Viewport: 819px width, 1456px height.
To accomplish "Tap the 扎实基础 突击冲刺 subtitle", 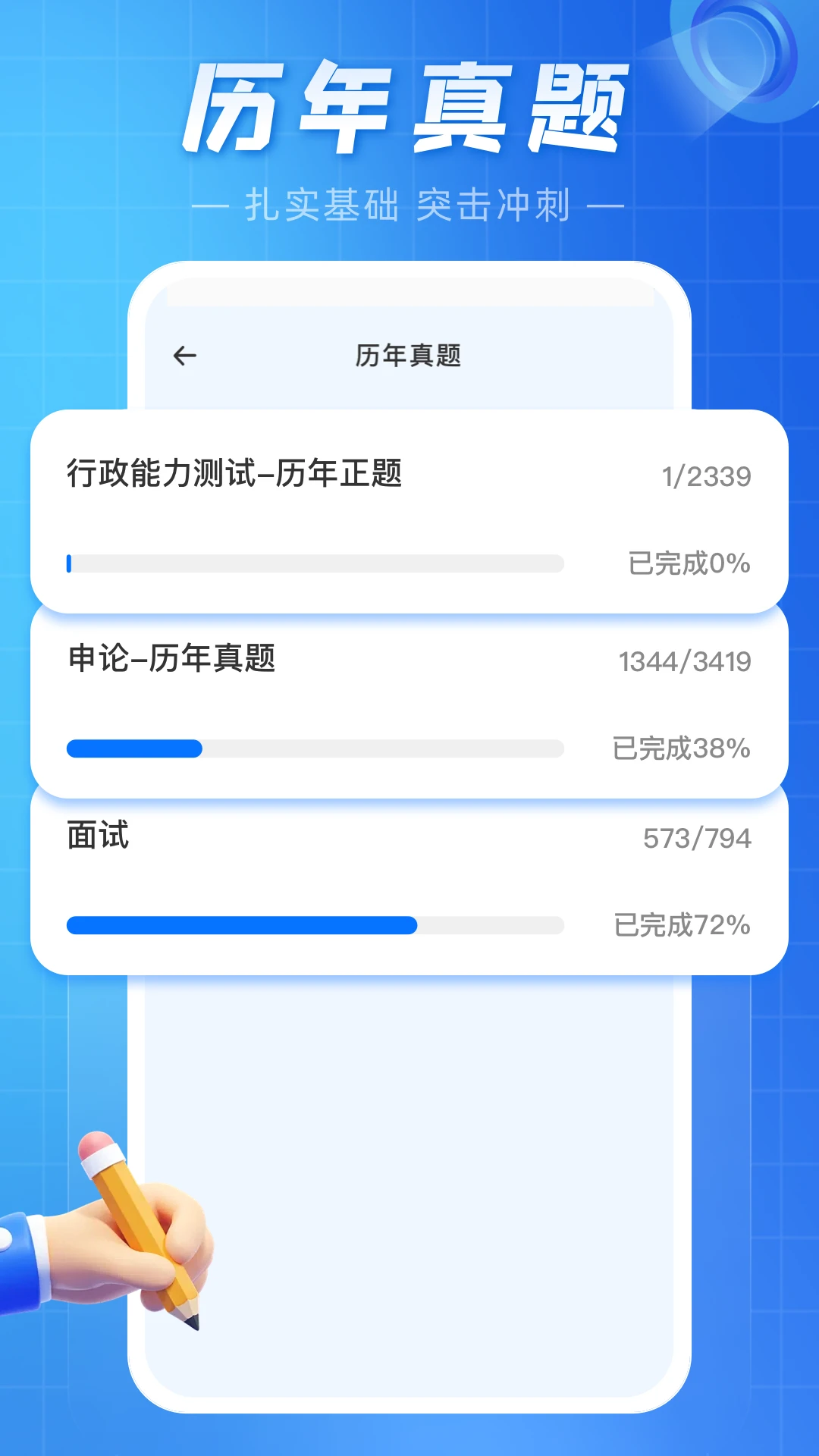I will (x=409, y=203).
